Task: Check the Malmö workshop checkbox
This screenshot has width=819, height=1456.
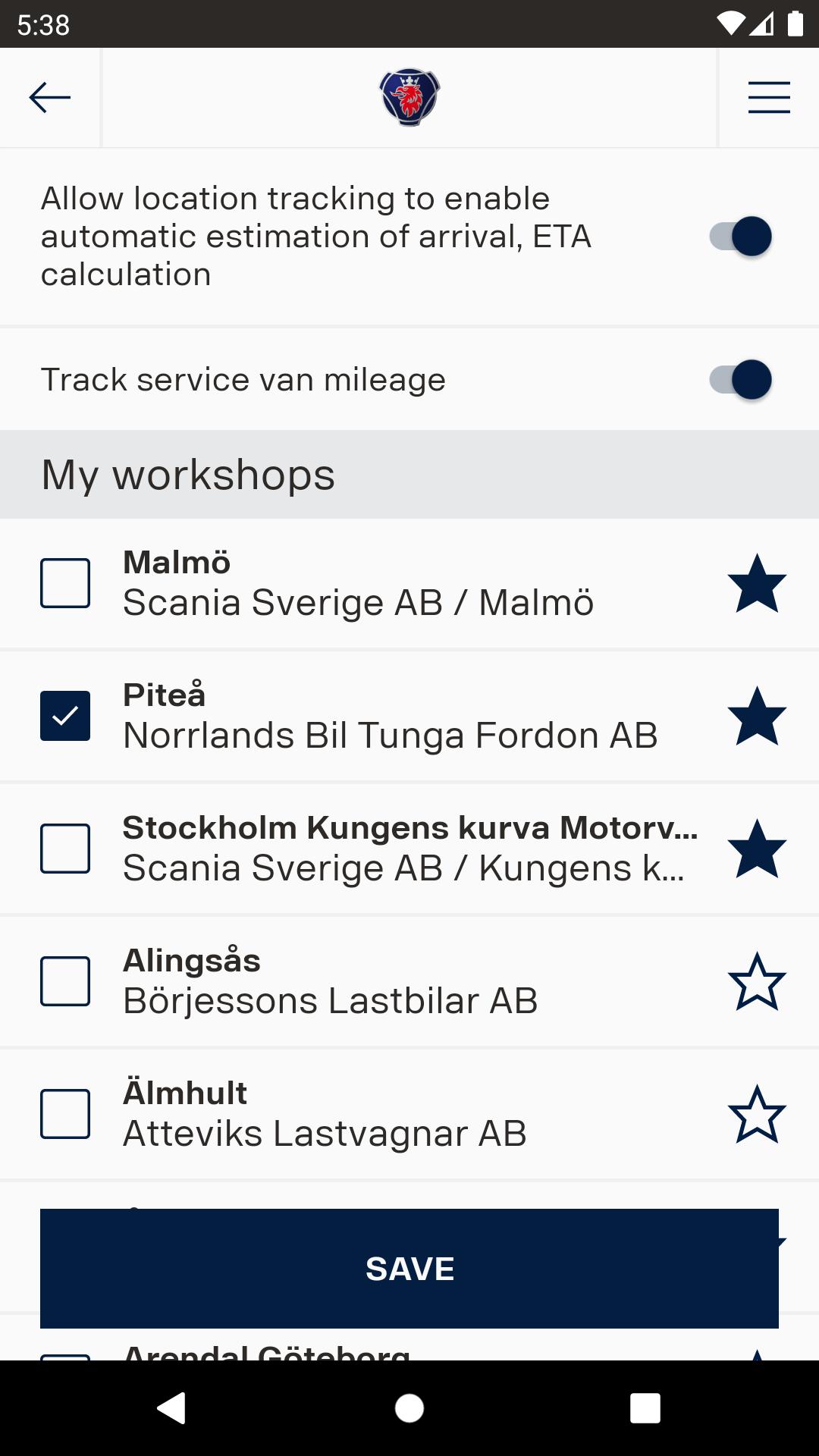Action: click(x=65, y=583)
